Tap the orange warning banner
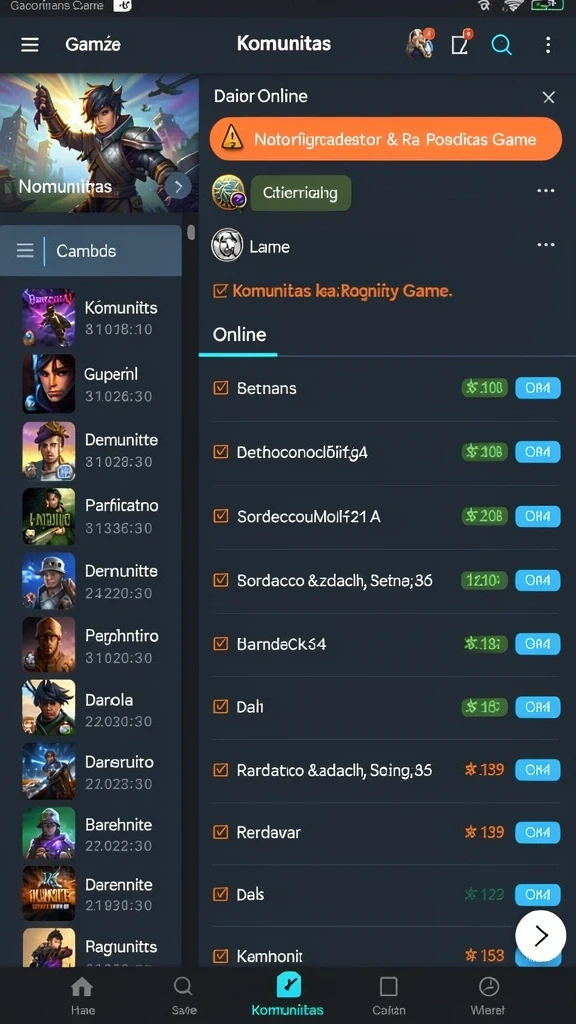This screenshot has width=576, height=1024. (385, 139)
